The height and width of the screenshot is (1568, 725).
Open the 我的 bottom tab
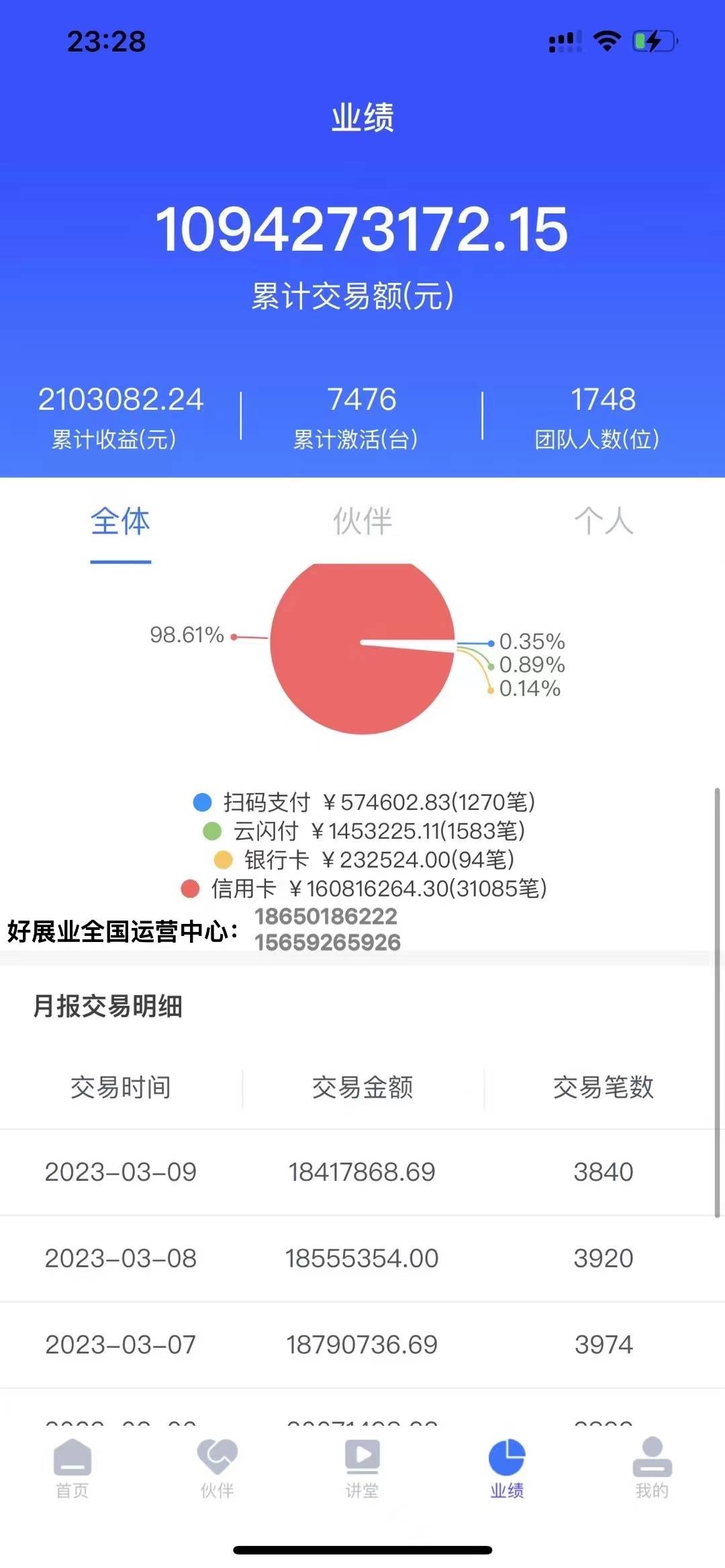tap(652, 1467)
